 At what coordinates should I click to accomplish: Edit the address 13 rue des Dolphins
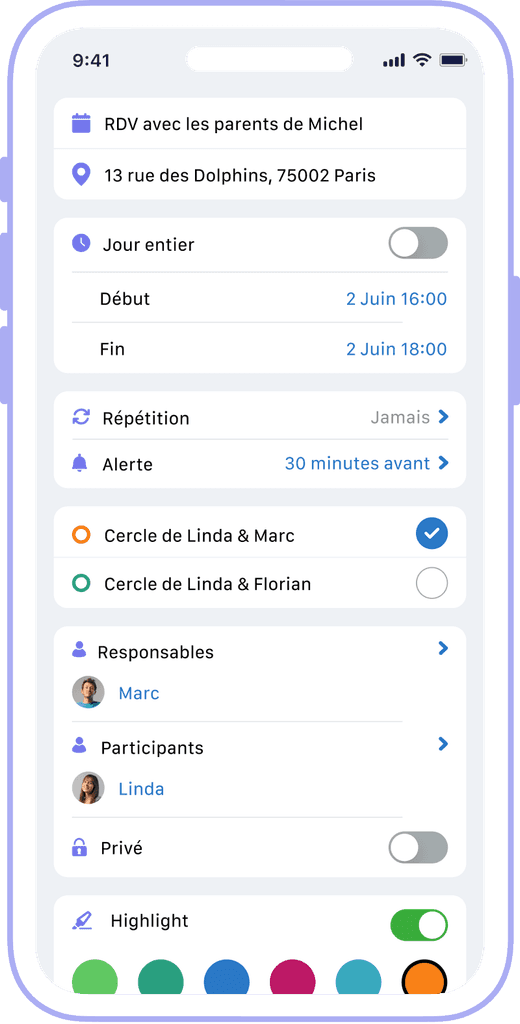259,174
